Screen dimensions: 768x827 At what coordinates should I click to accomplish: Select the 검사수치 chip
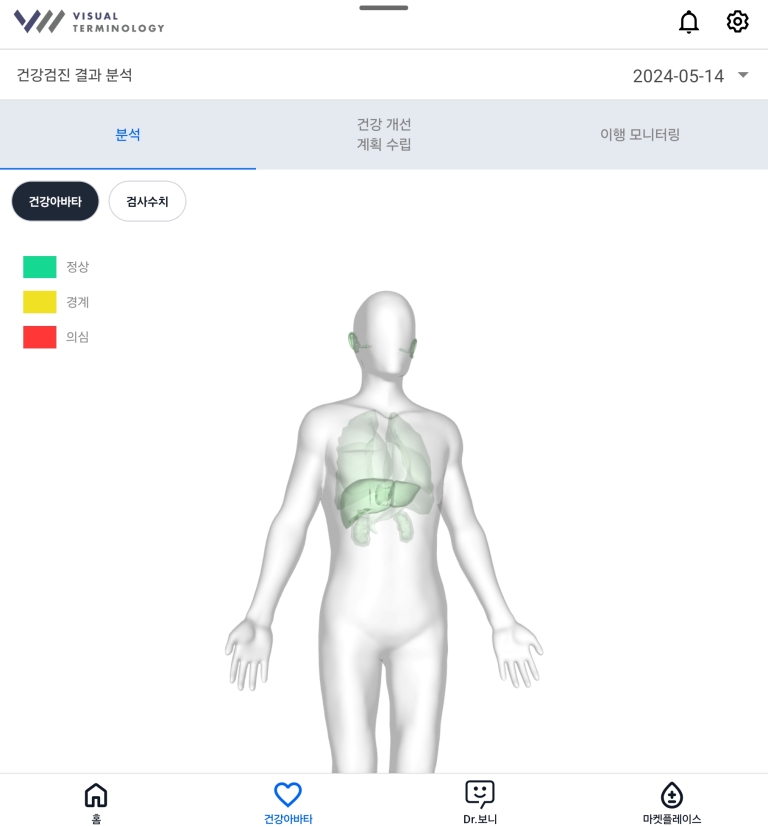click(x=147, y=201)
